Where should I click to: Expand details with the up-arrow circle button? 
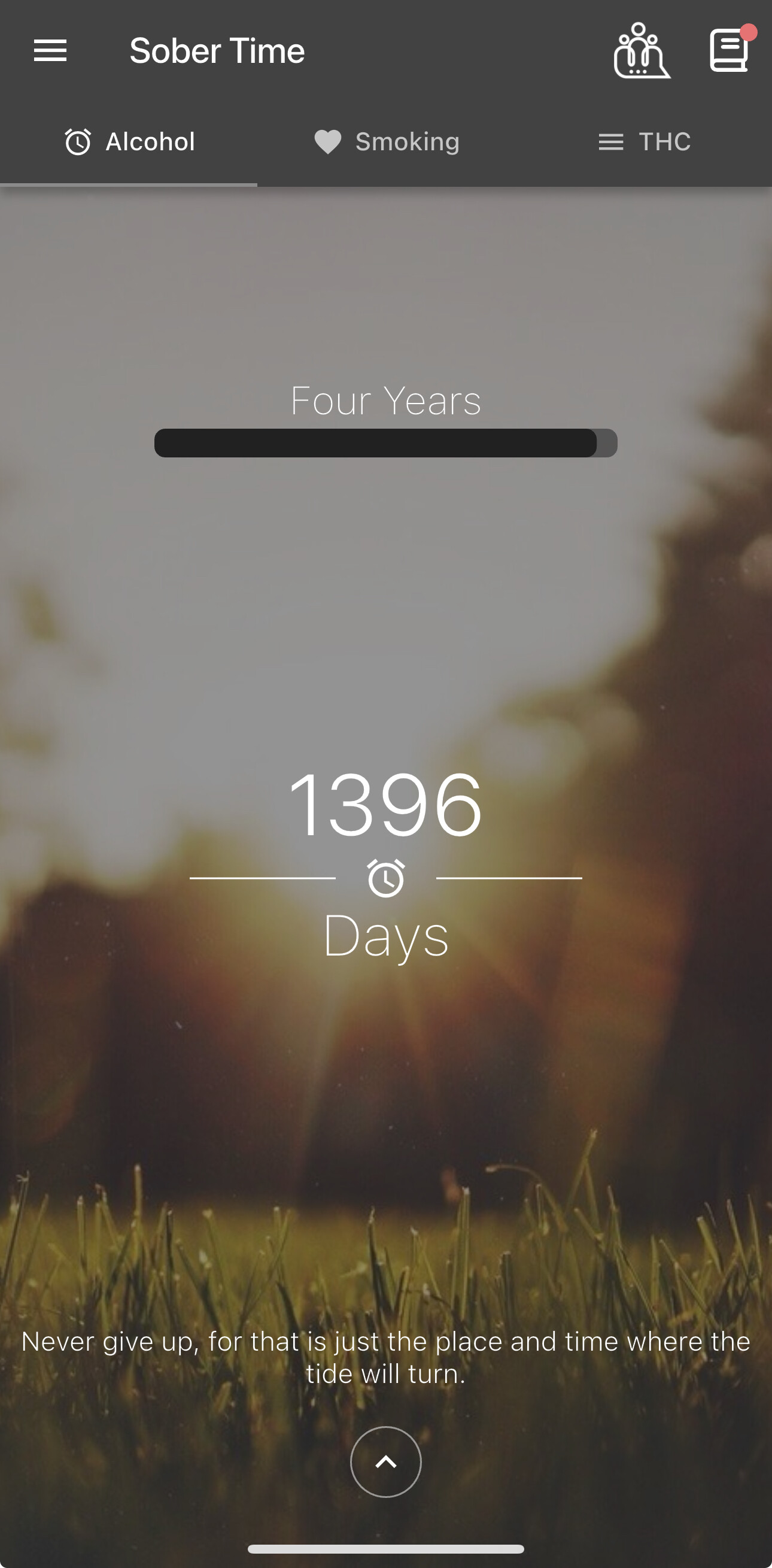pyautogui.click(x=385, y=1461)
